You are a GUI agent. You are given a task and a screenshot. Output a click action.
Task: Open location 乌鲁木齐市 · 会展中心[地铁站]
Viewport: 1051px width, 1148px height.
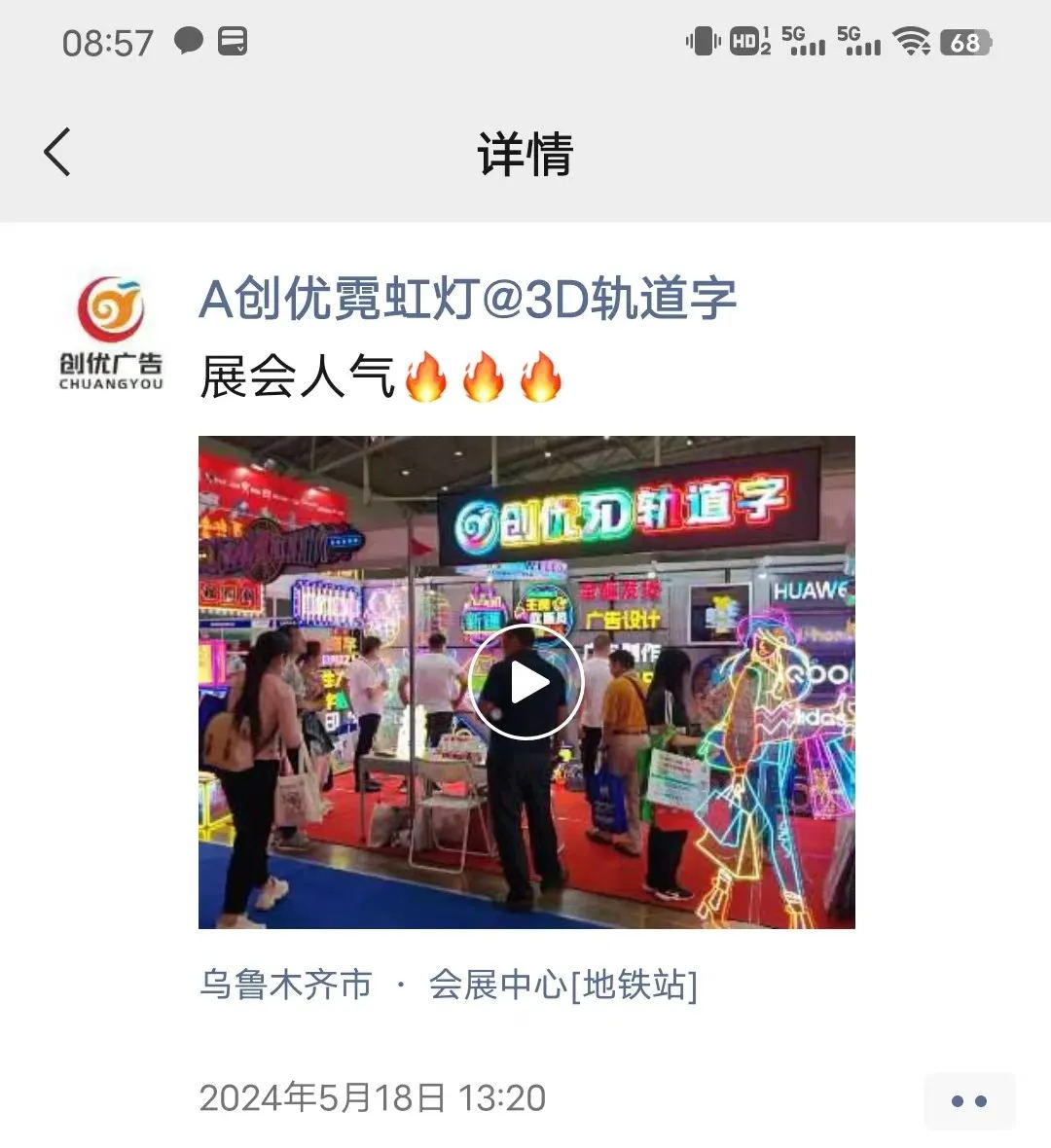pos(449,985)
